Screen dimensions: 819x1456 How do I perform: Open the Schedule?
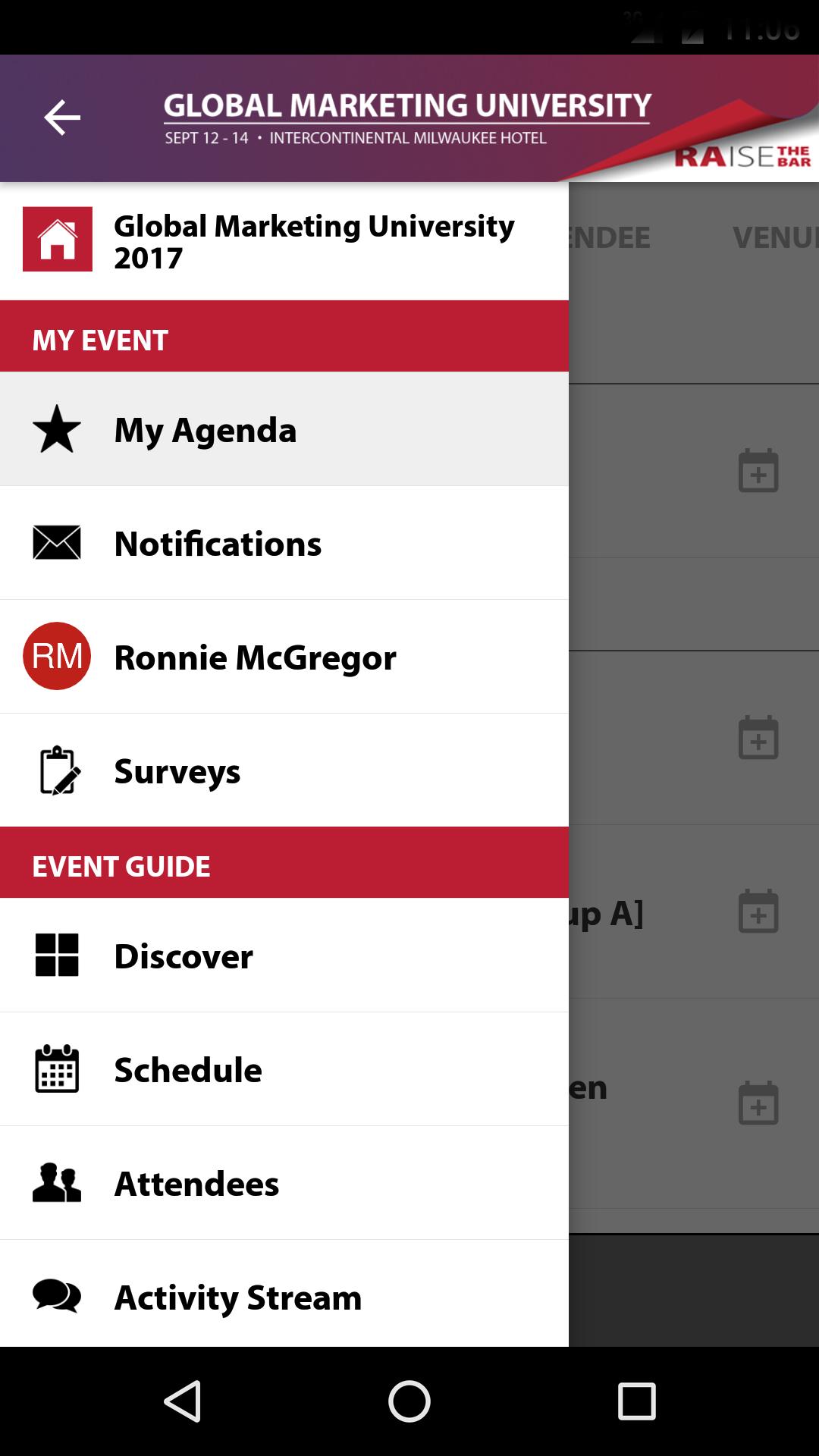coord(284,1069)
